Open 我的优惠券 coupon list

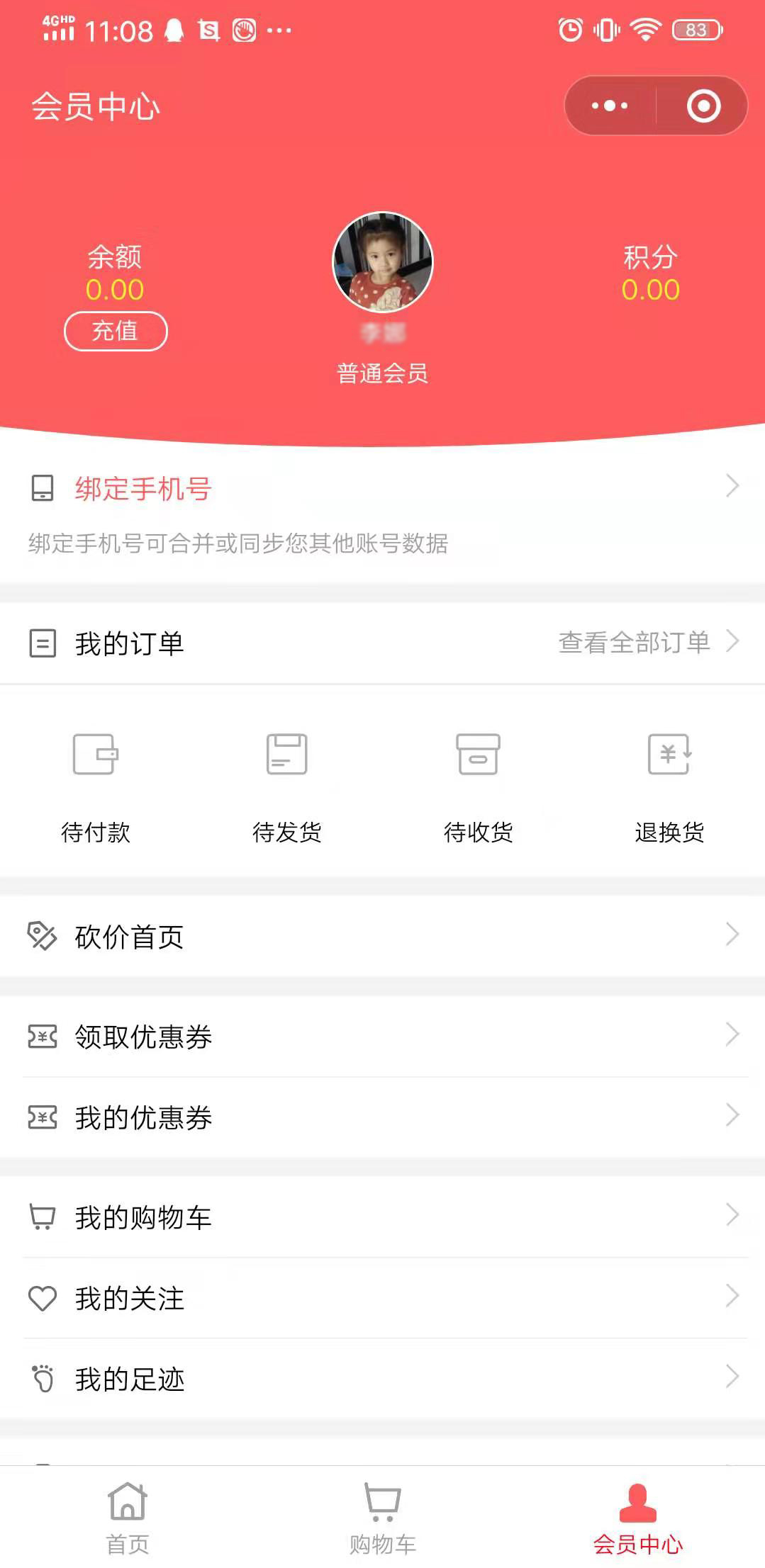click(383, 1117)
